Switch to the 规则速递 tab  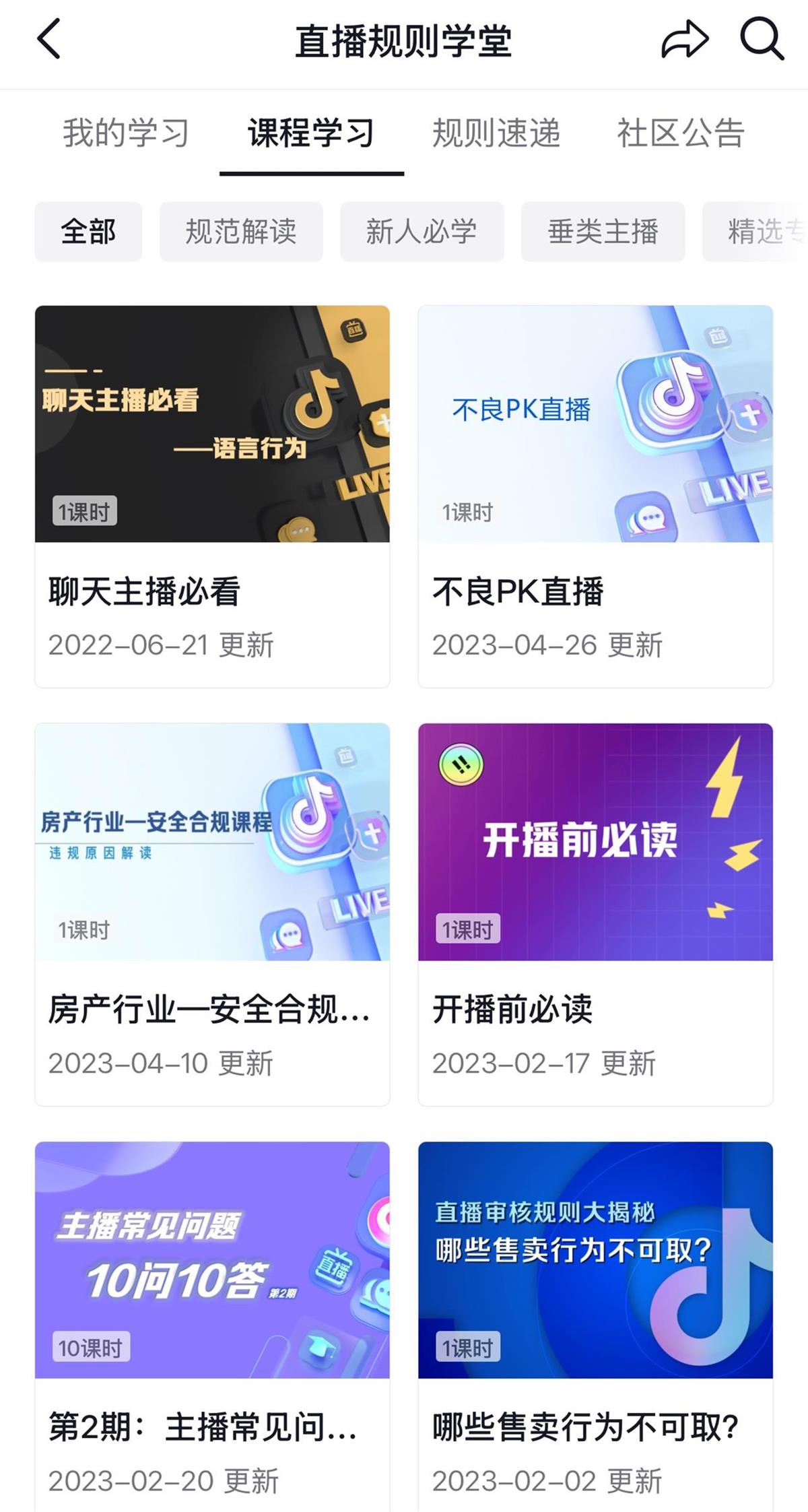click(498, 133)
